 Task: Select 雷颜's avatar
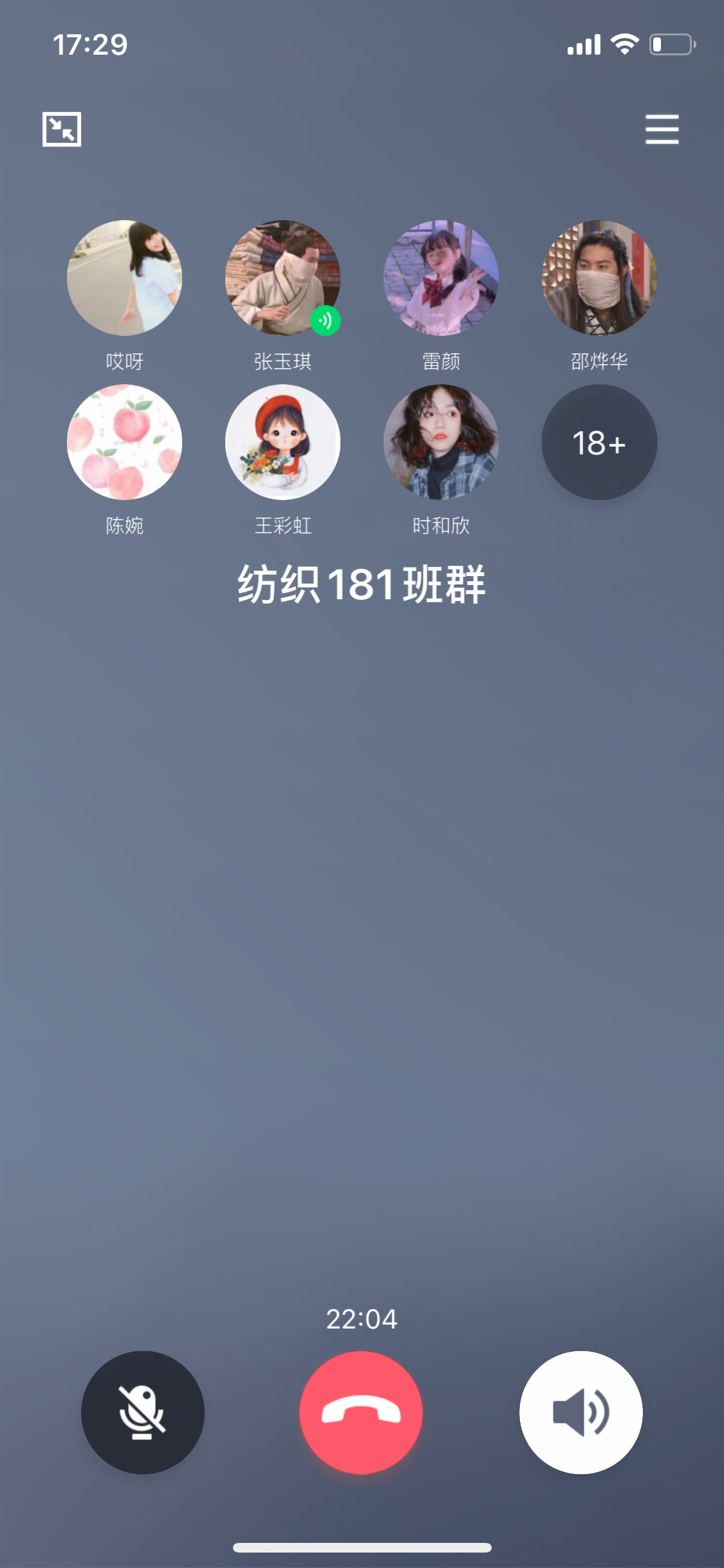coord(441,278)
